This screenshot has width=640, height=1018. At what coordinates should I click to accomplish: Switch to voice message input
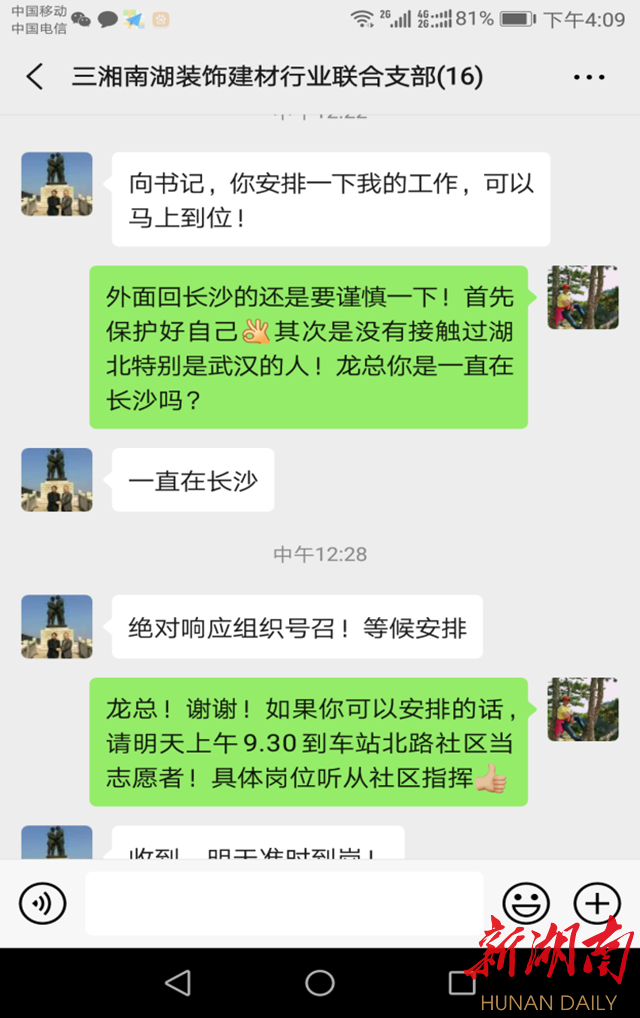43,904
